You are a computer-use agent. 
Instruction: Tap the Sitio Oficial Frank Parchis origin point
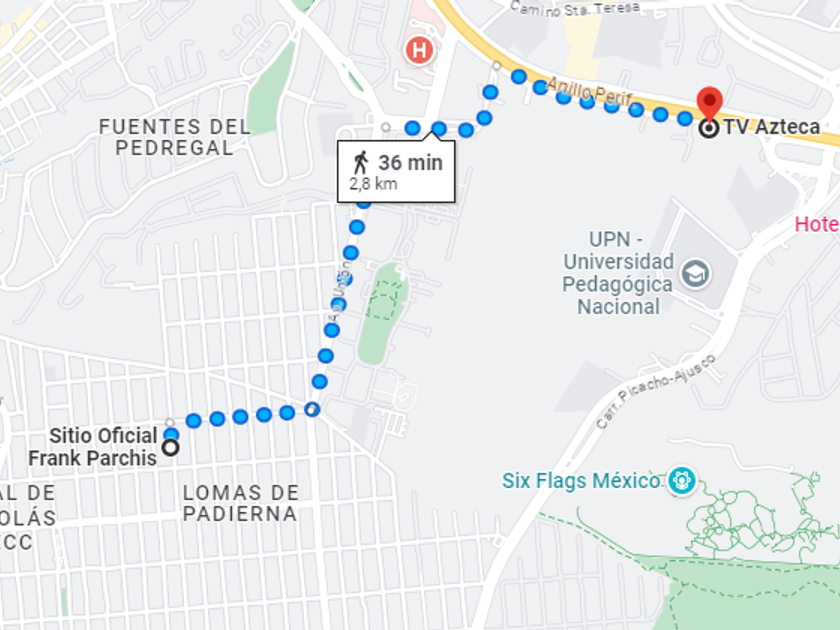click(x=170, y=447)
